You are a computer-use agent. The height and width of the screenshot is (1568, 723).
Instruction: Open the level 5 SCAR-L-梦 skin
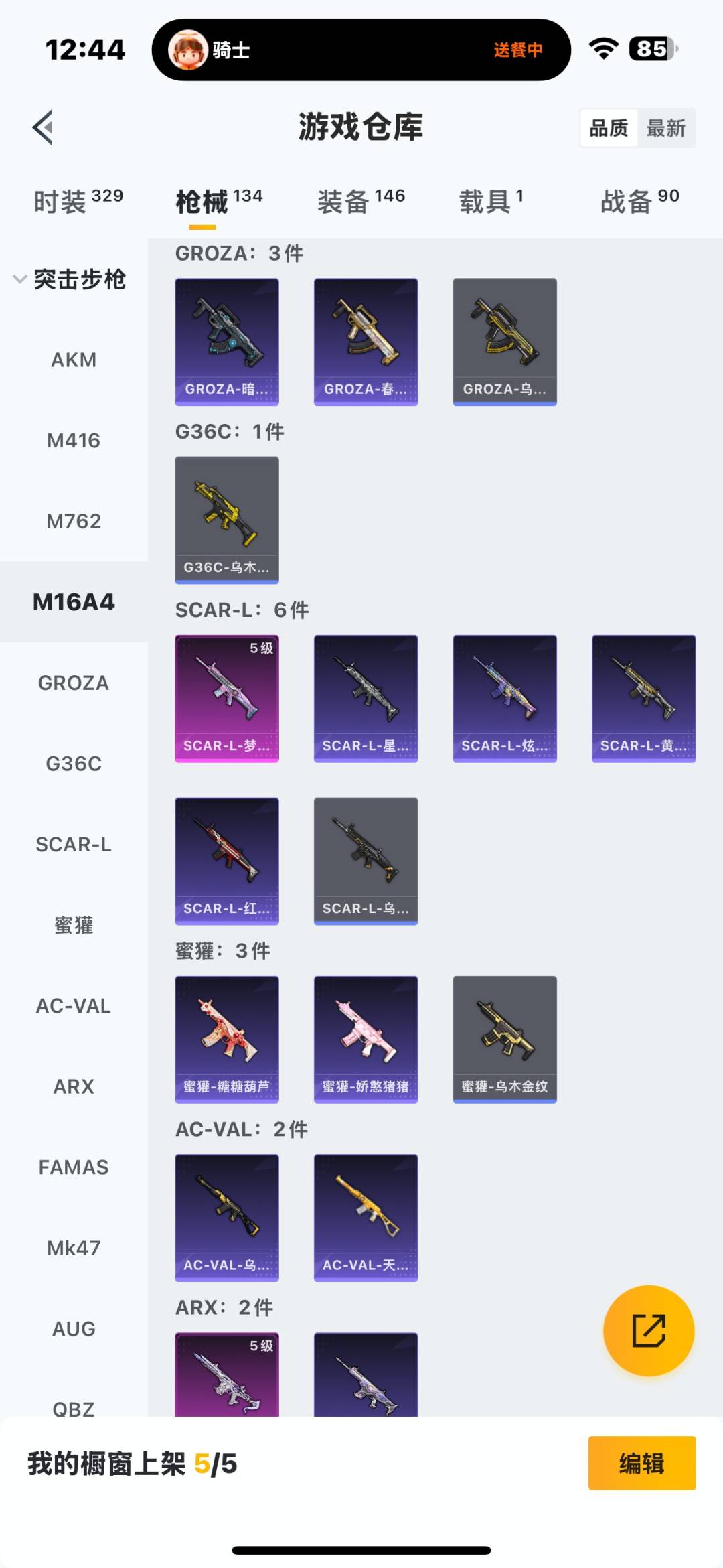227,699
